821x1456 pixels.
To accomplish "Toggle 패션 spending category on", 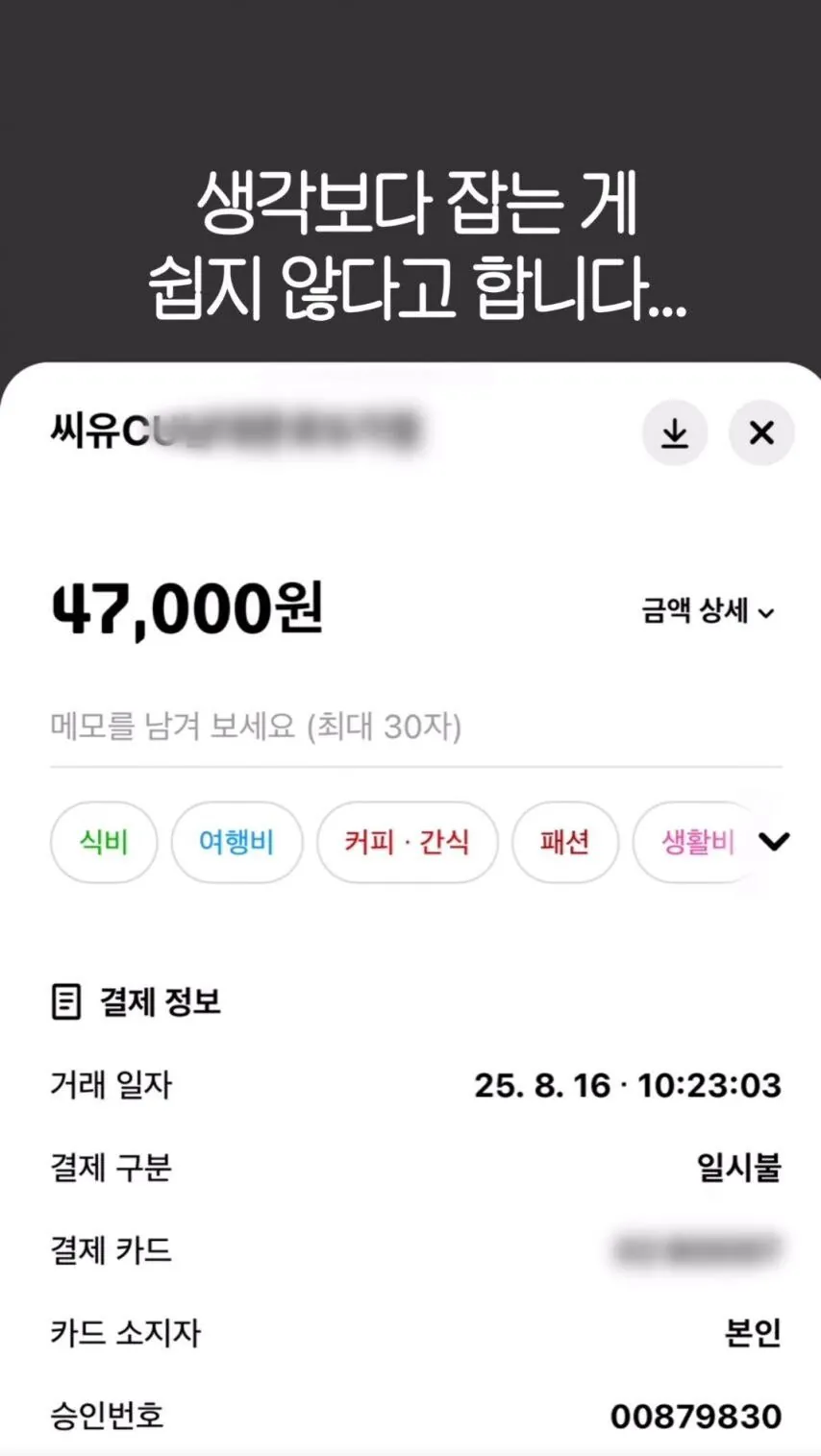I will [565, 842].
